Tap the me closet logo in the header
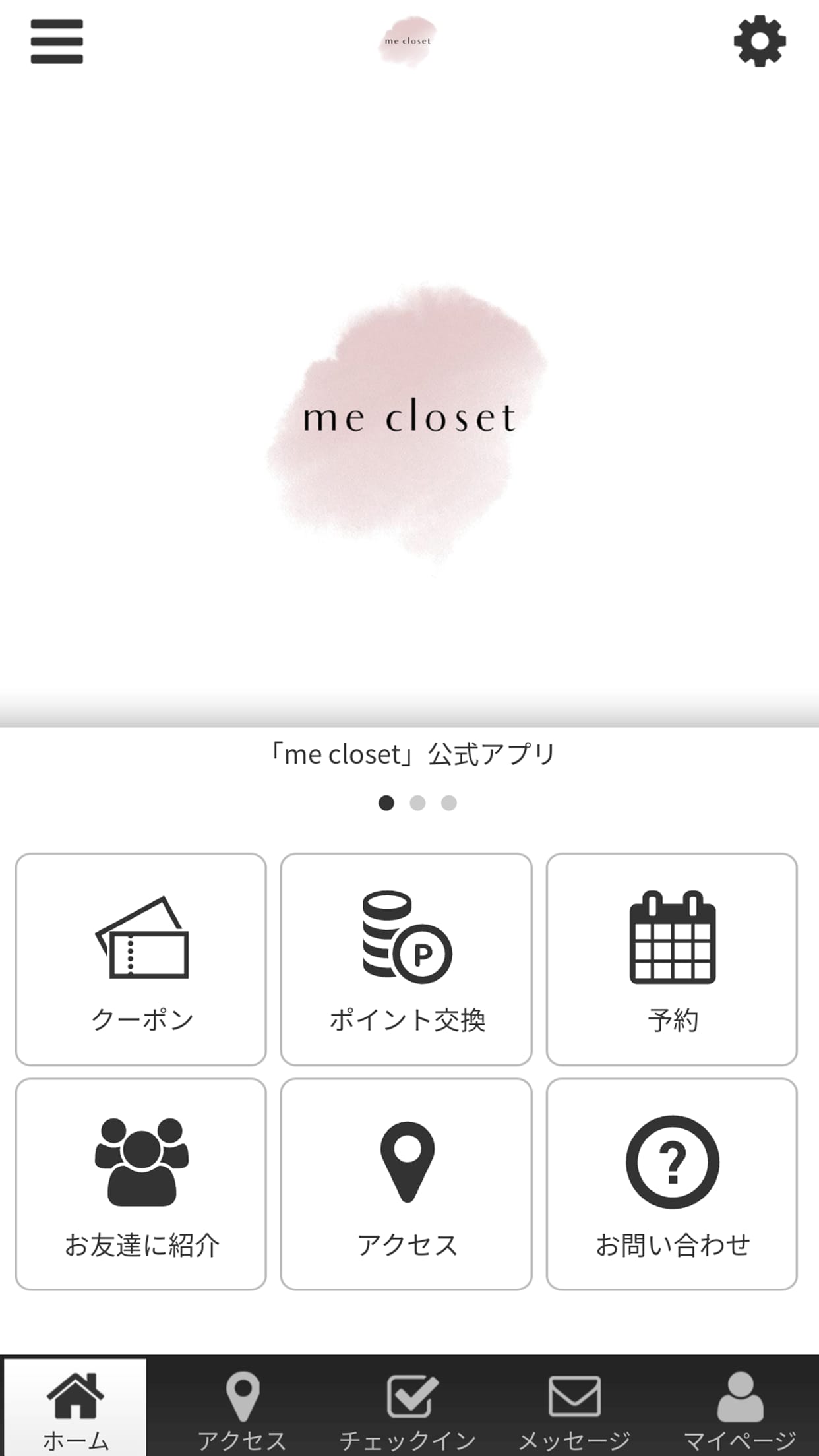The image size is (819, 1456). (409, 41)
